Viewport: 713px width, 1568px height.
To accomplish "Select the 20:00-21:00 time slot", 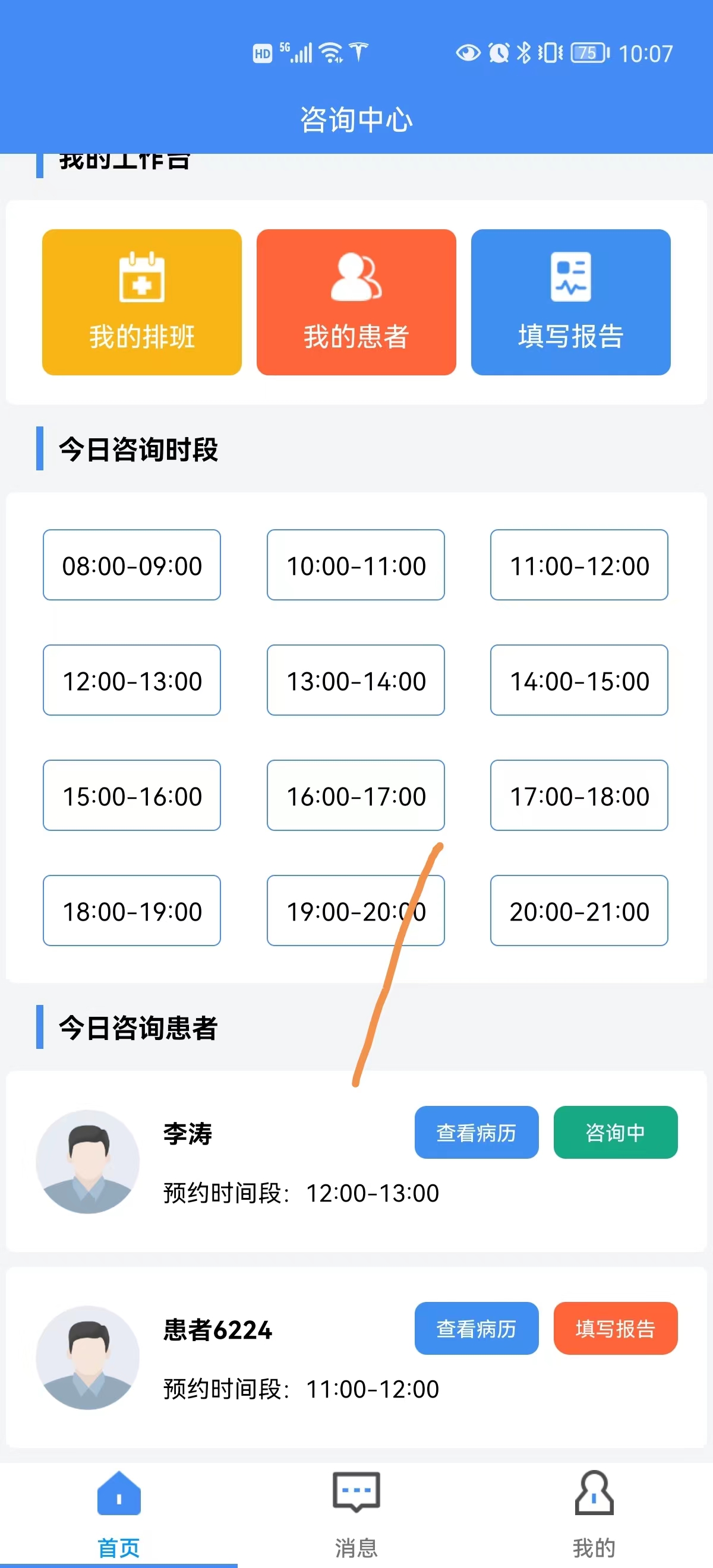I will point(579,911).
